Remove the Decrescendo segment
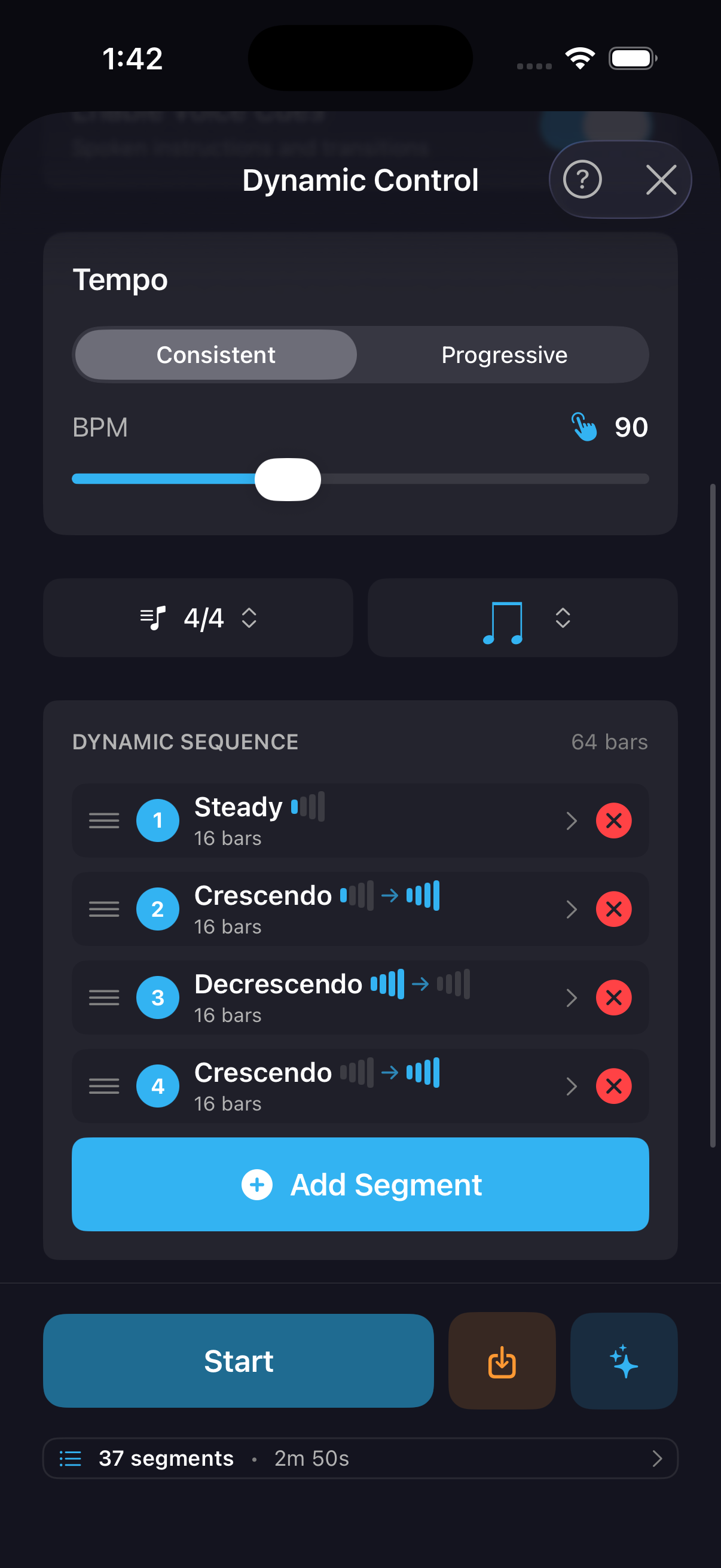The height and width of the screenshot is (1568, 721). tap(613, 997)
